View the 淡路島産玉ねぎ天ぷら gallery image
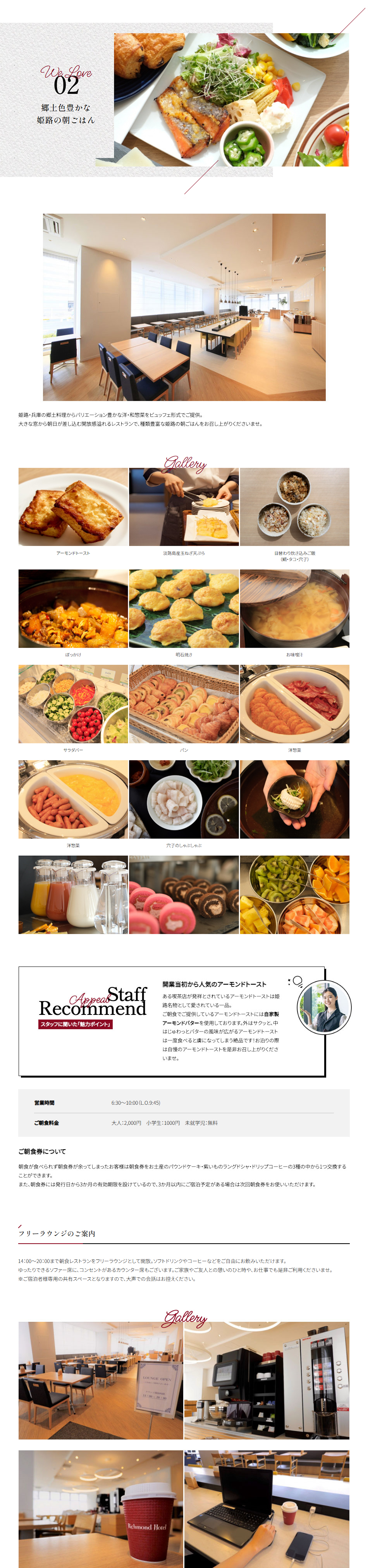This screenshot has width=368, height=1568. 183,506
